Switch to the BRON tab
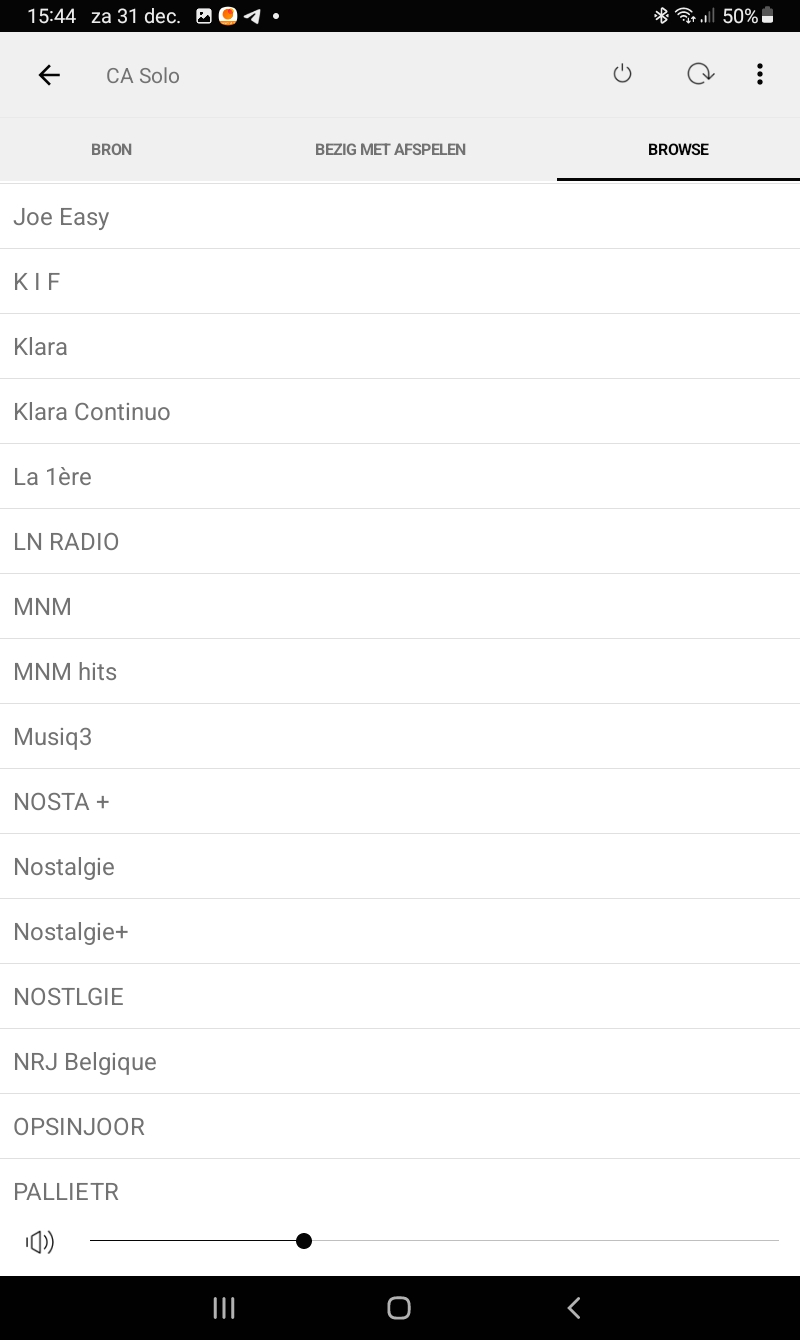 tap(111, 149)
